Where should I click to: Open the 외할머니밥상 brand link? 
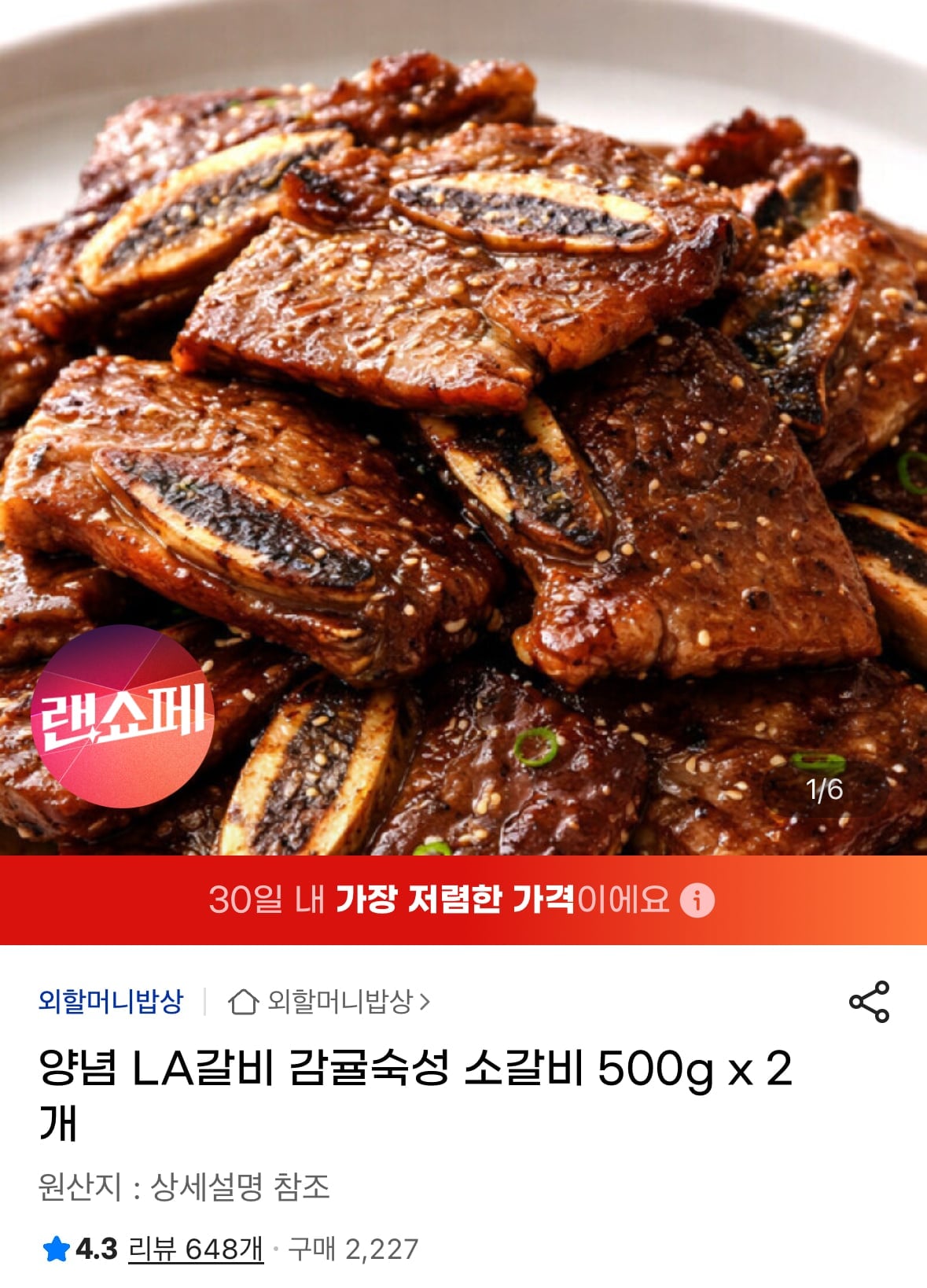coord(111,1001)
